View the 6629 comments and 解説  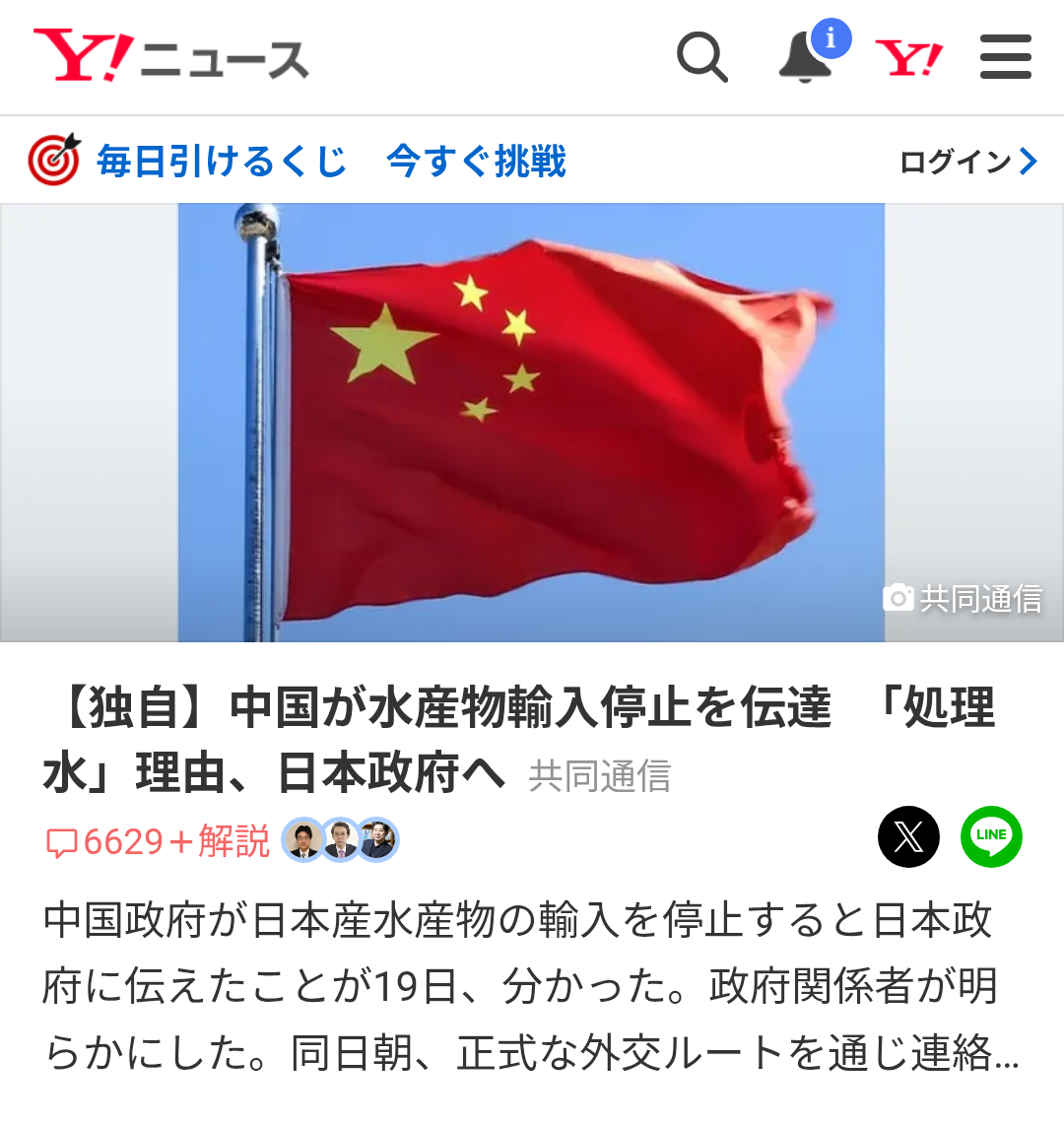(x=158, y=842)
